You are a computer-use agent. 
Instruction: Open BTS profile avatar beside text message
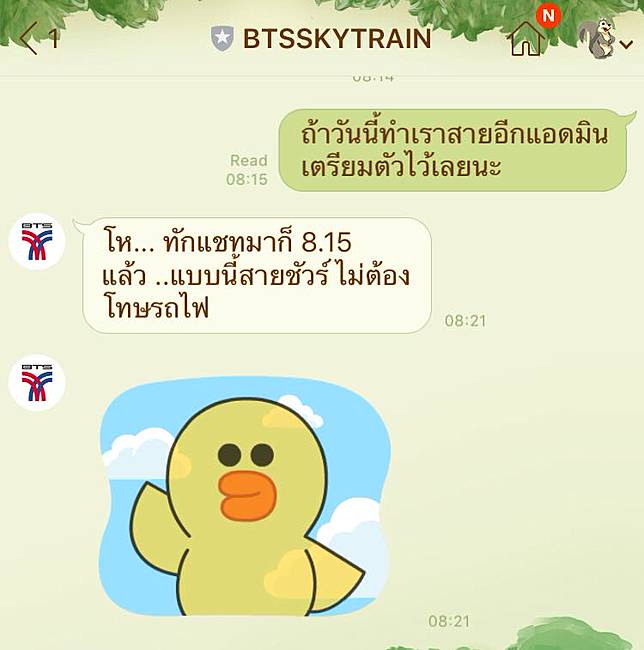click(x=37, y=241)
